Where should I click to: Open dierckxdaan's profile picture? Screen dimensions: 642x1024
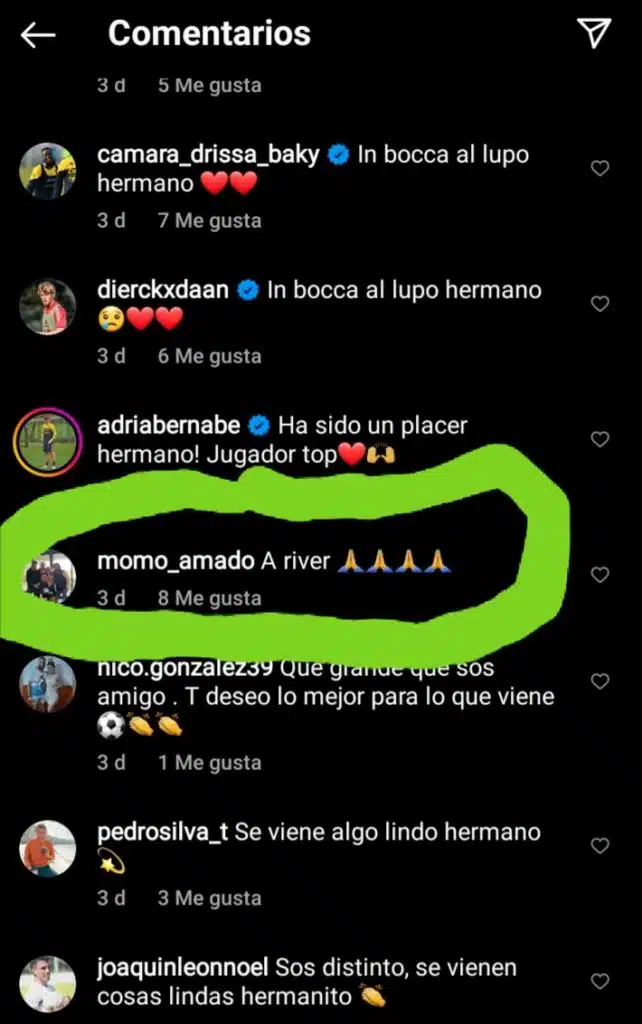(48, 306)
